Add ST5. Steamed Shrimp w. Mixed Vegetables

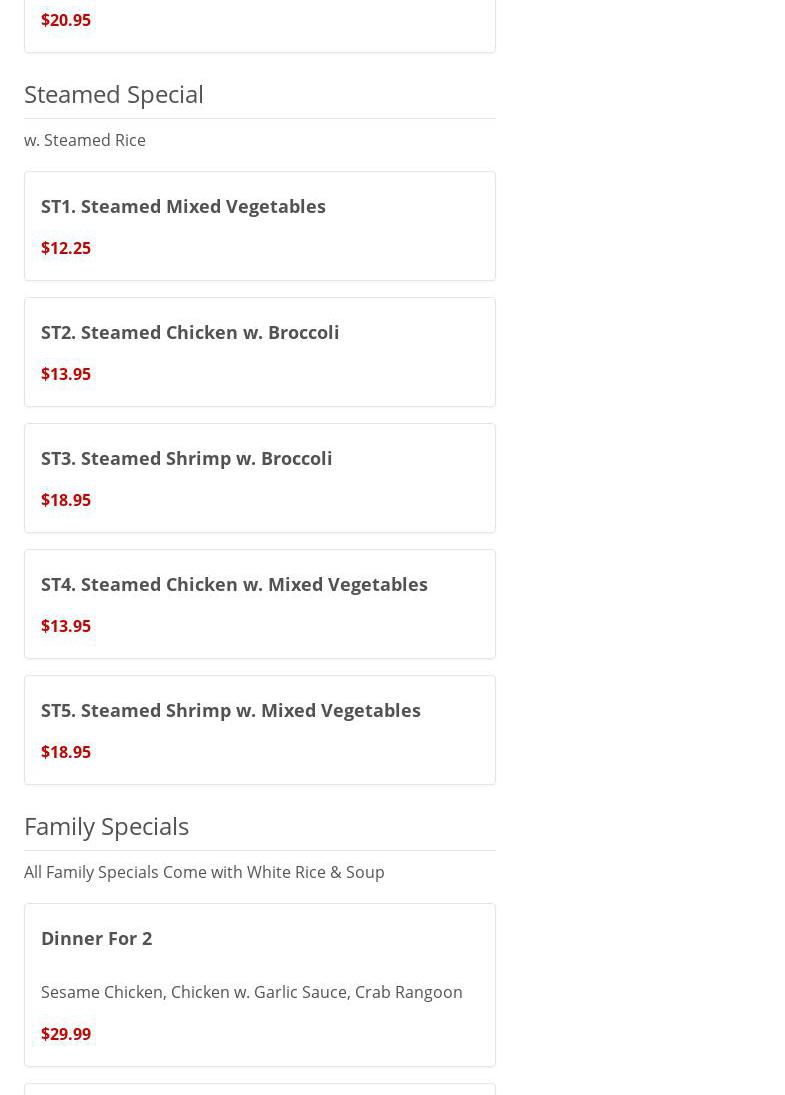coord(230,711)
